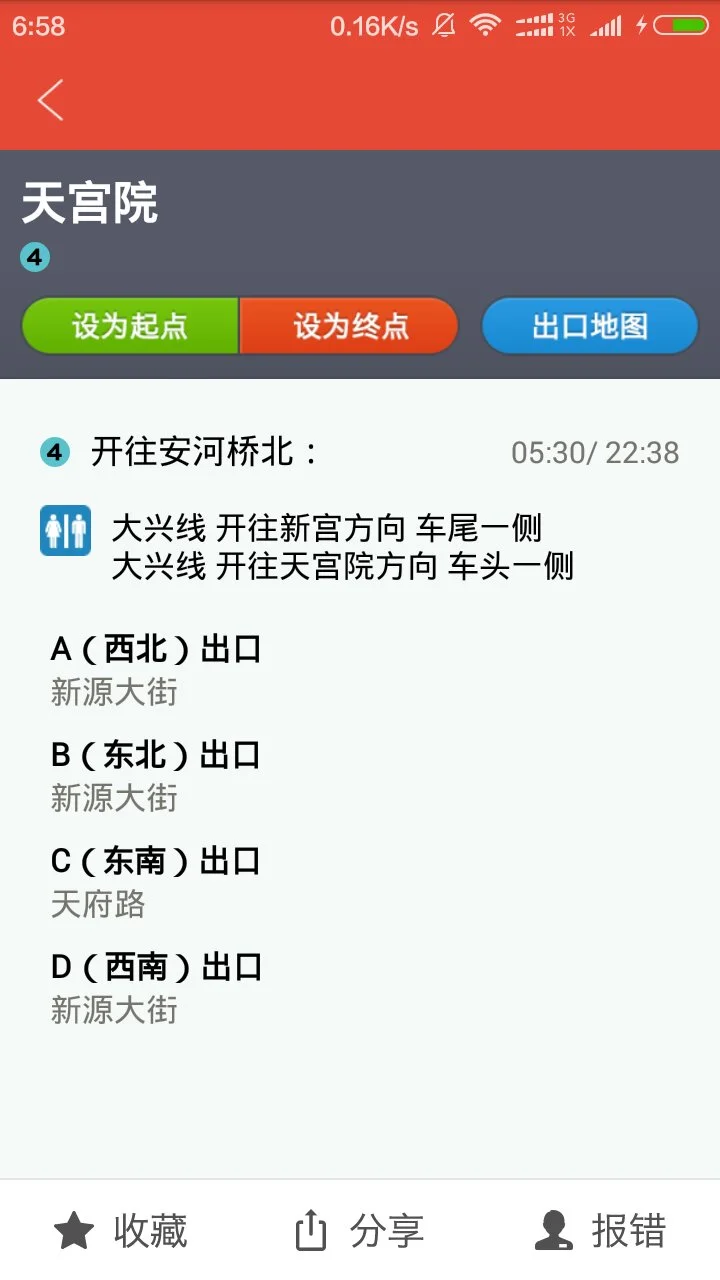
Task: Tap the 设为起点 green button
Action: [130, 325]
